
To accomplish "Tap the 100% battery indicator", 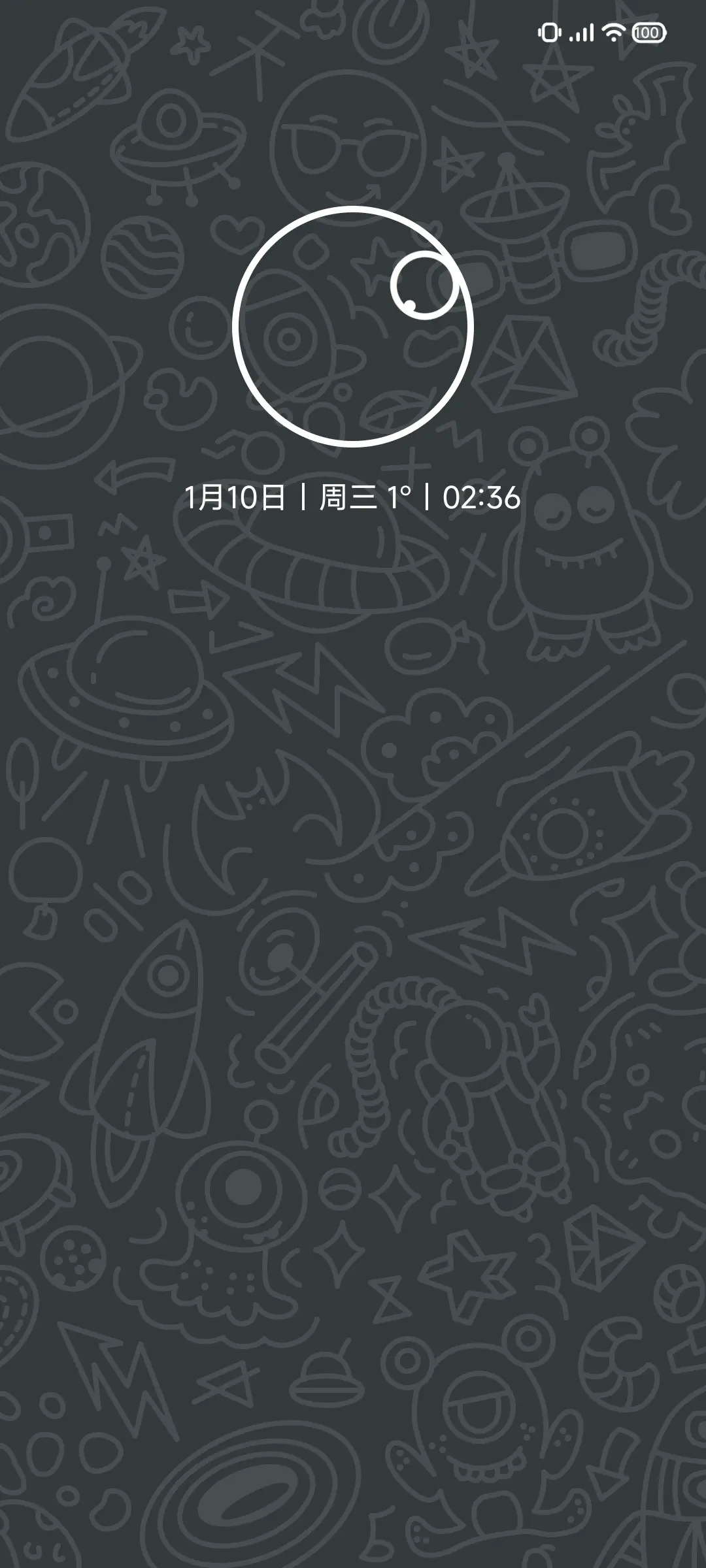I will click(x=647, y=31).
